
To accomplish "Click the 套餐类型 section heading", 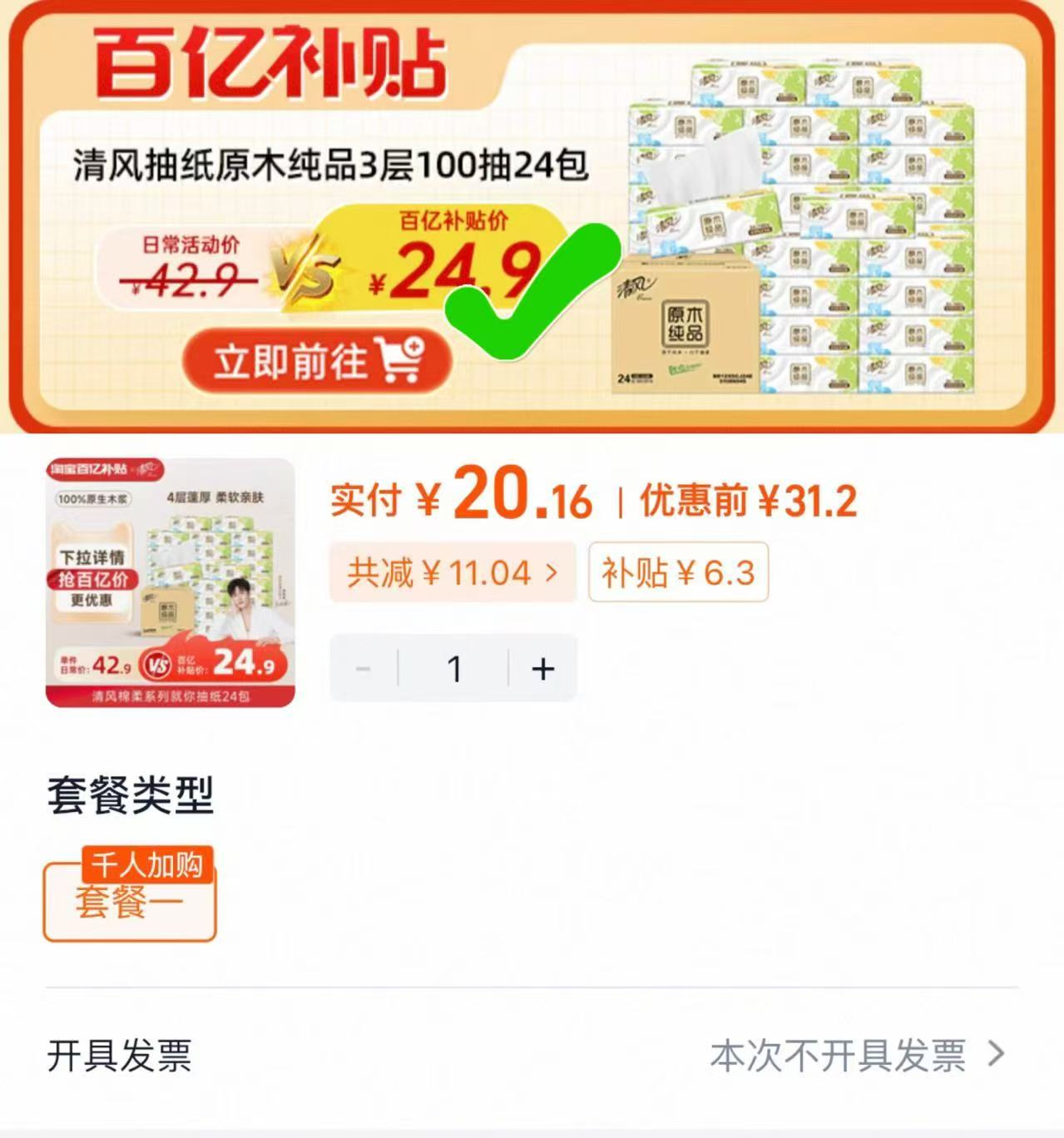I will [x=130, y=796].
